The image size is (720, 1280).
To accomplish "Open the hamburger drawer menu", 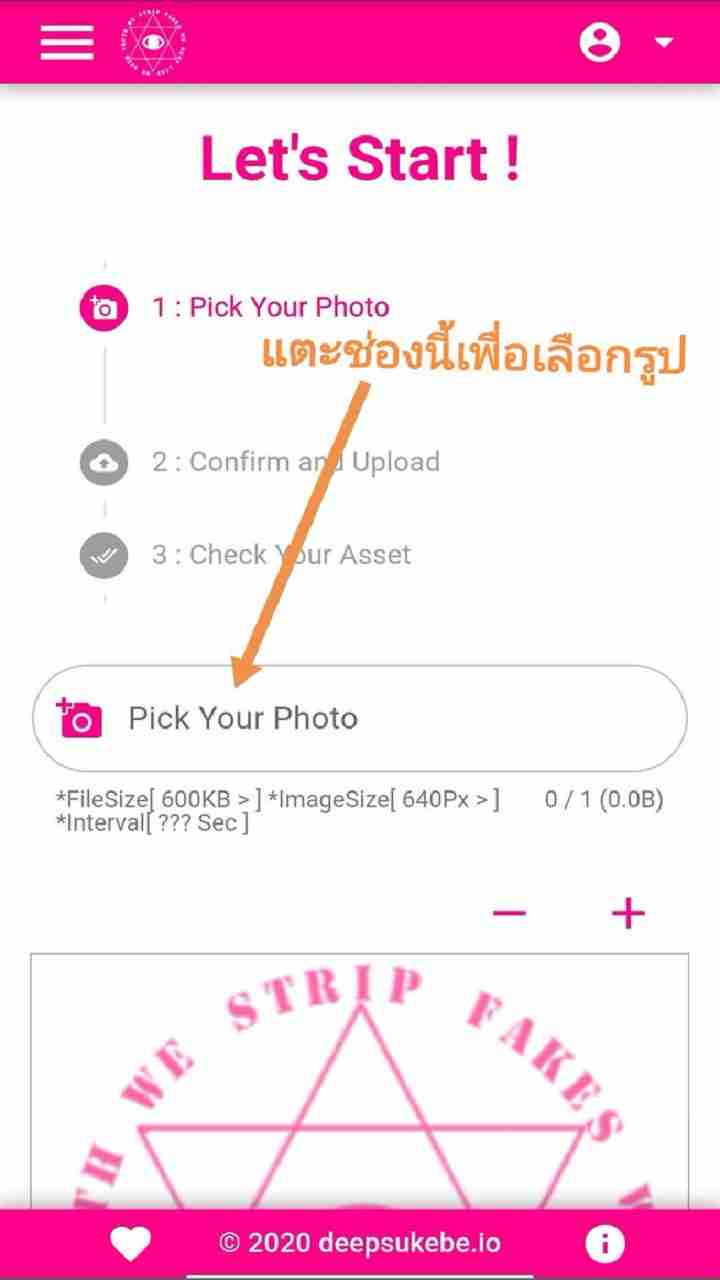I will pyautogui.click(x=67, y=42).
